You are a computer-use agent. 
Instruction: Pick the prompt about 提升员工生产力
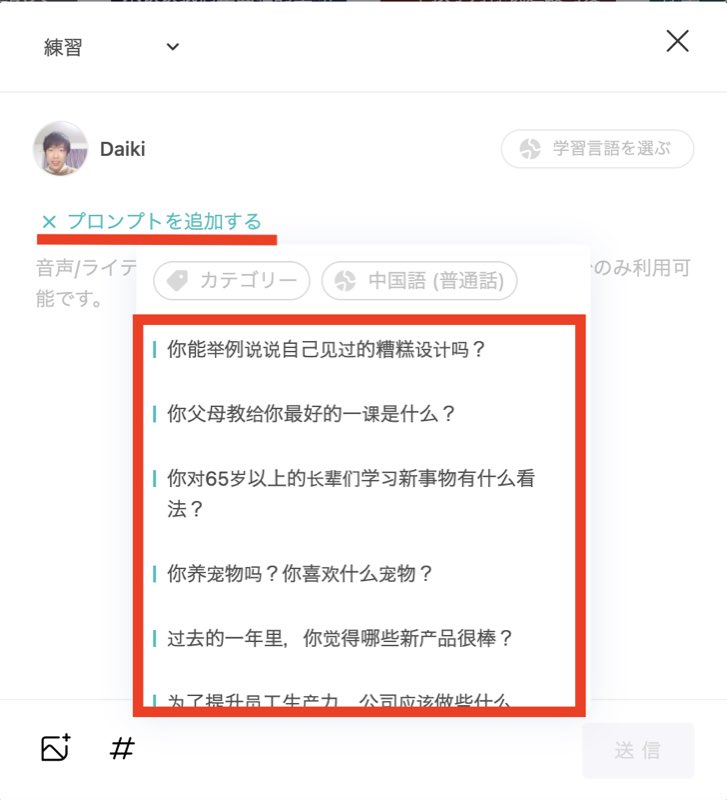tap(340, 699)
